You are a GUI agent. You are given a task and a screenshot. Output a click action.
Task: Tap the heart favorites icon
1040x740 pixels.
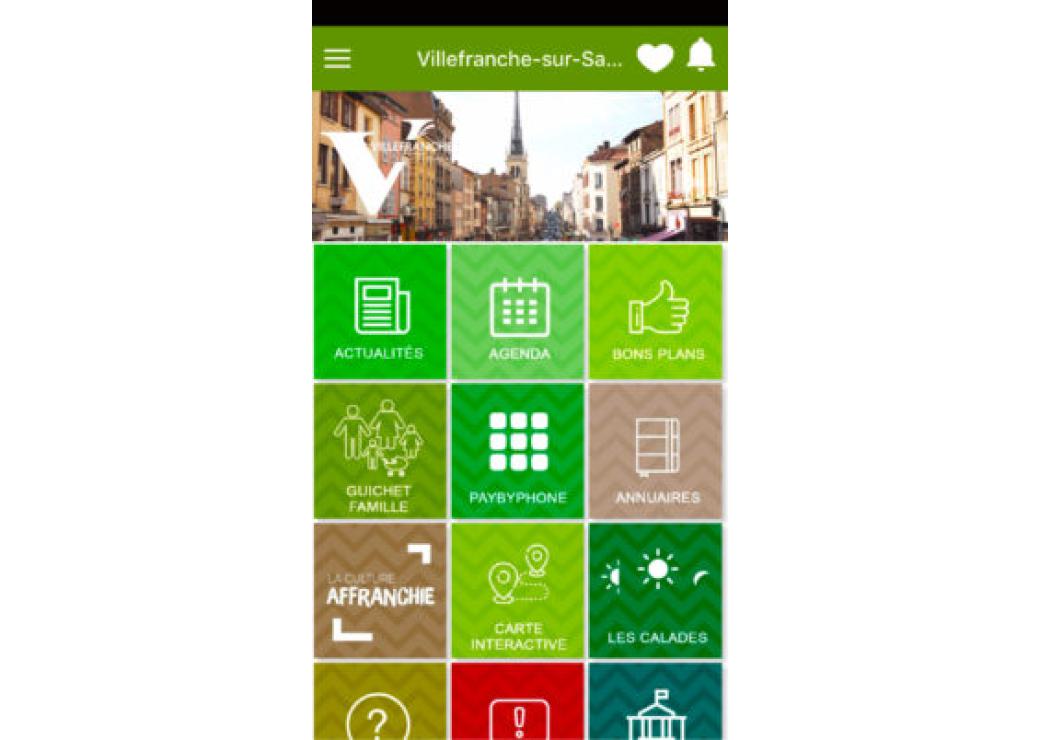(x=655, y=58)
